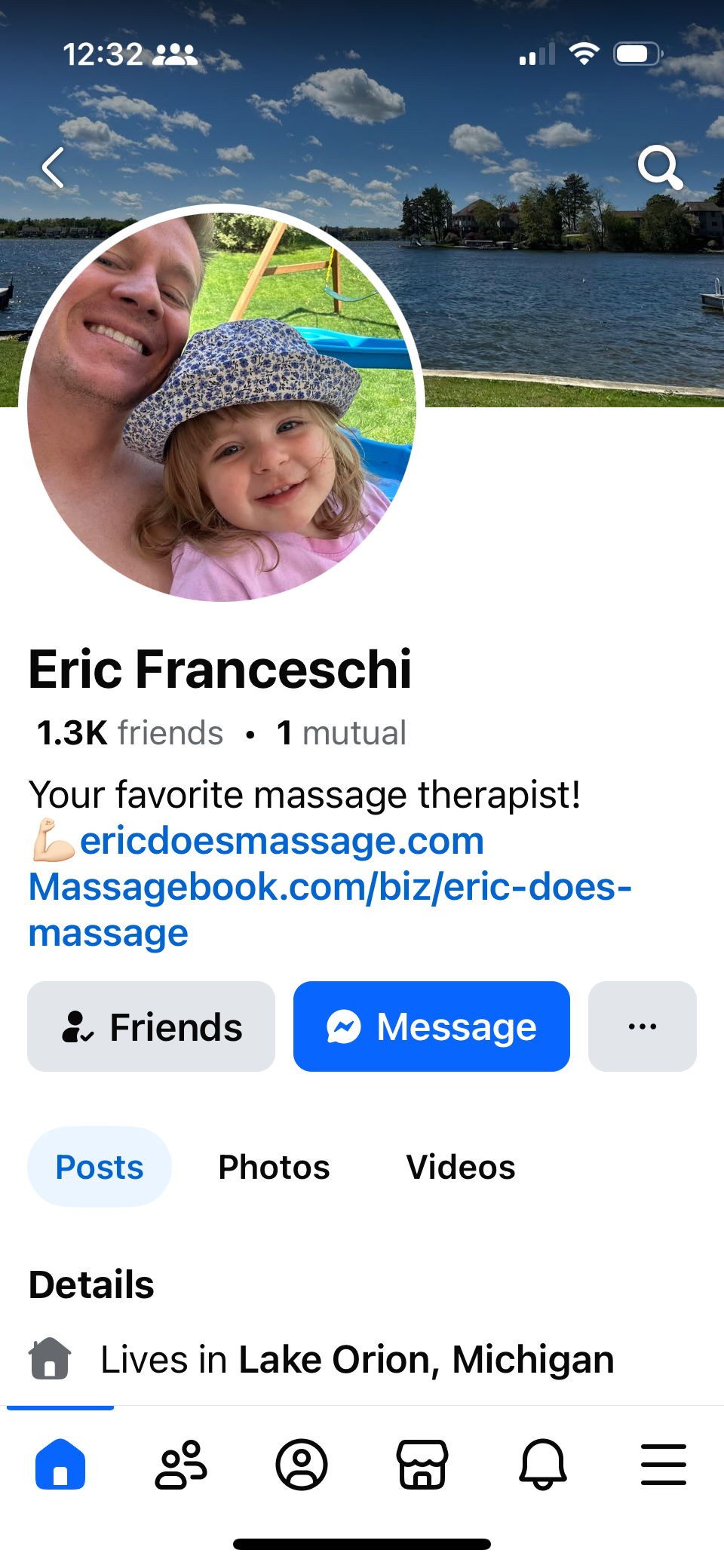View Eric Franceschi's profile picture
724x1568 pixels.
(x=222, y=404)
